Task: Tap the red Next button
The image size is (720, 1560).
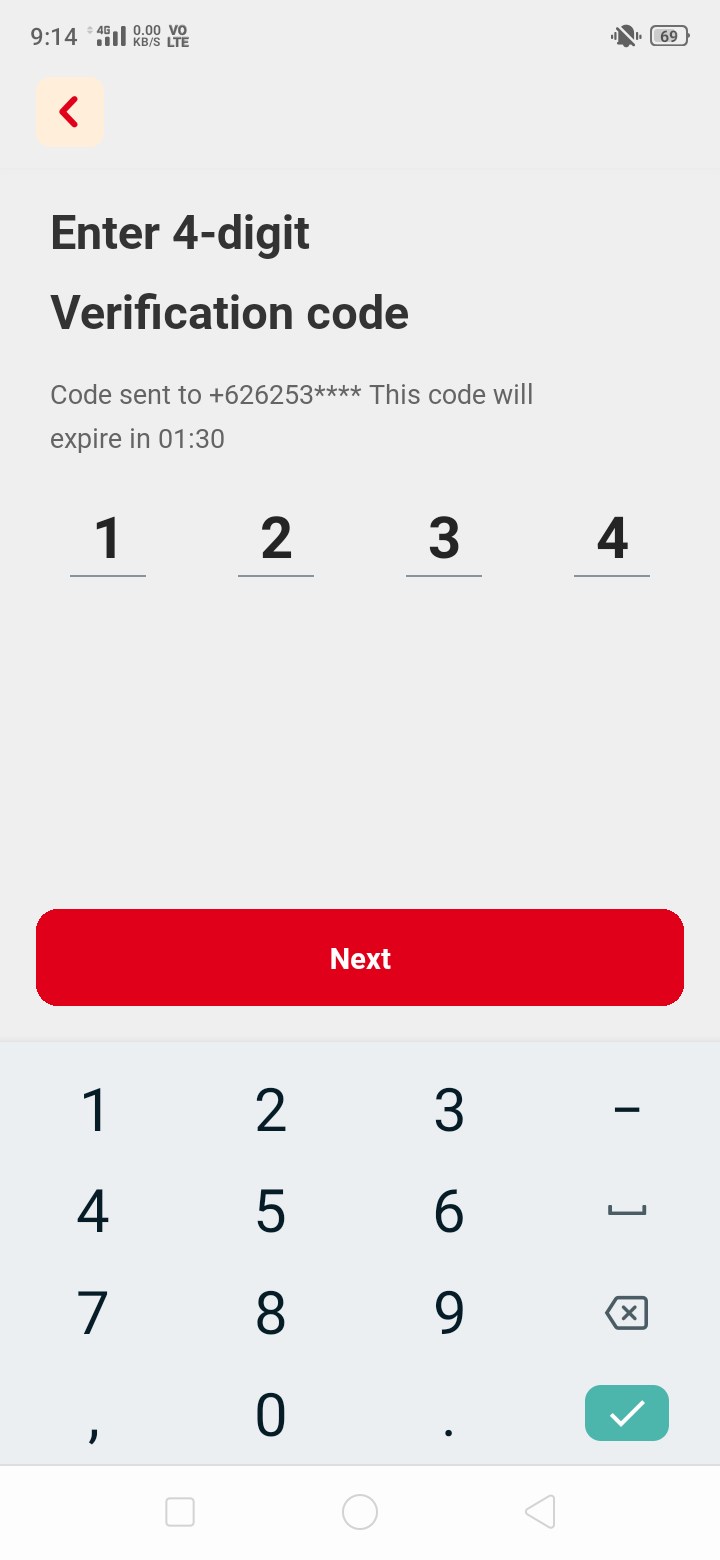Action: coord(360,958)
